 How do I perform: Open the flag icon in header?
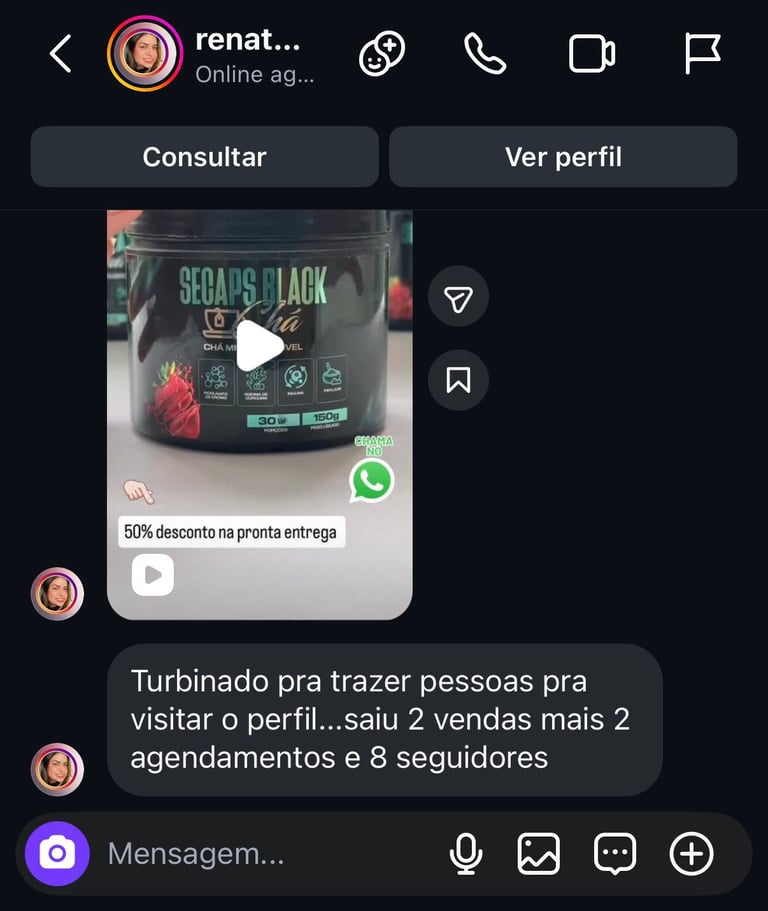click(702, 54)
